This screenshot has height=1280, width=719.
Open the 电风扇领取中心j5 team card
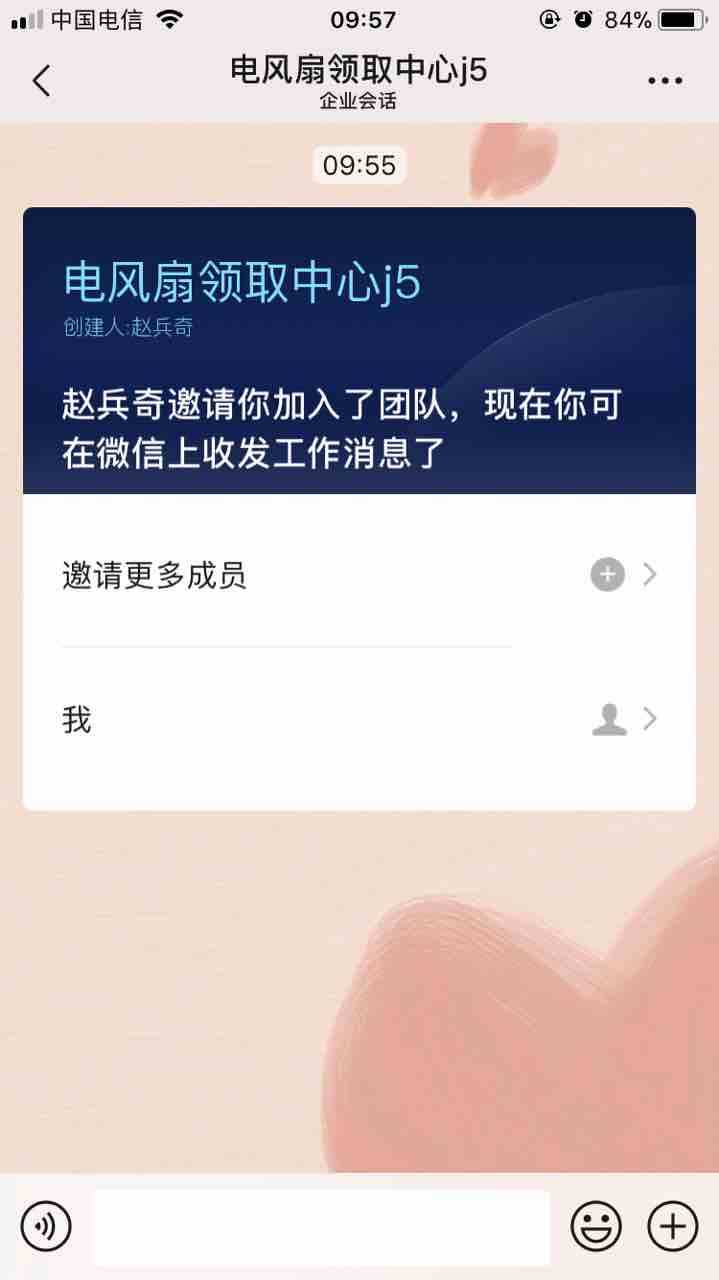(359, 350)
